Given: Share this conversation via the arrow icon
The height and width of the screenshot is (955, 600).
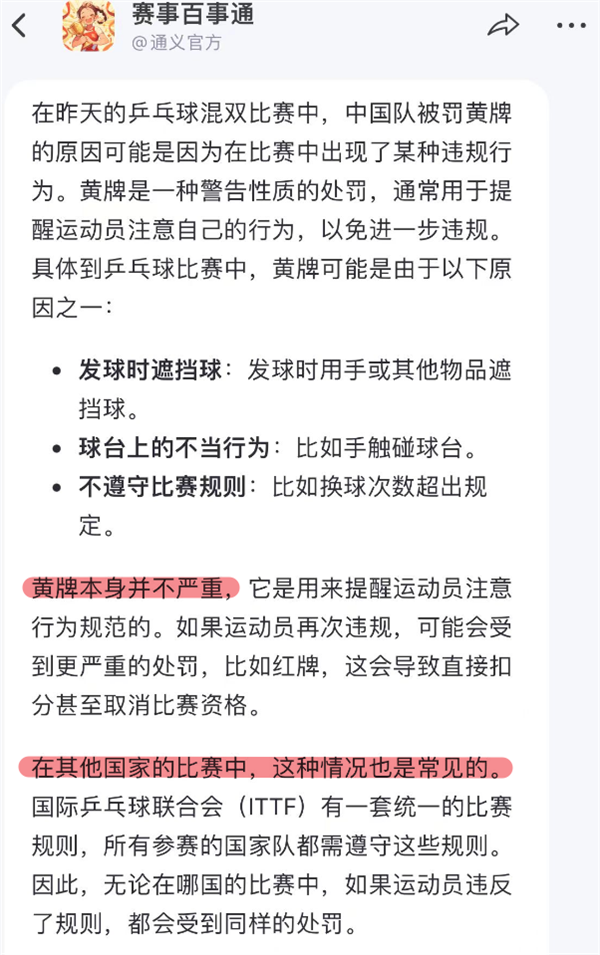Looking at the screenshot, I should (x=503, y=25).
